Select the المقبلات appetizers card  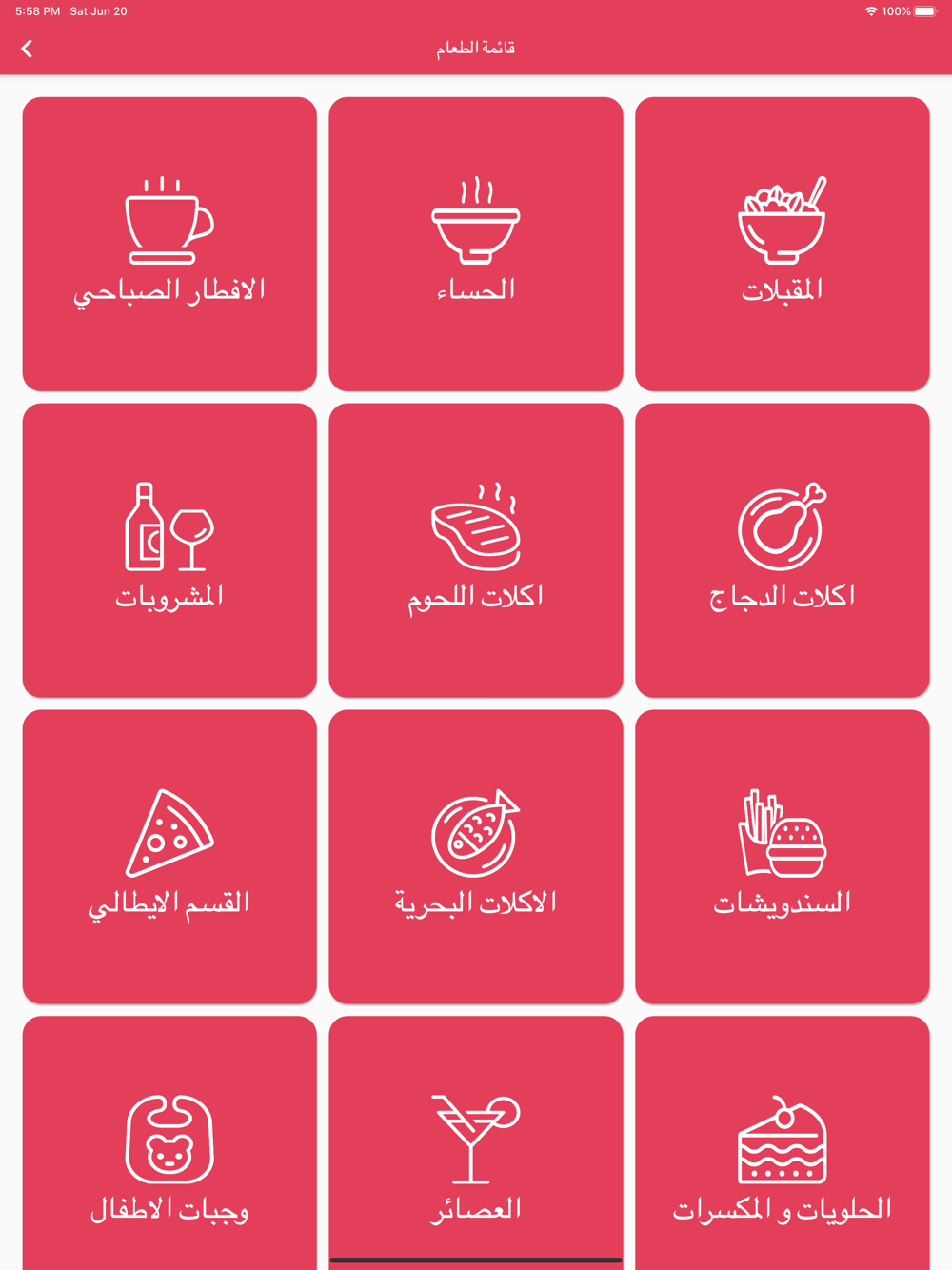coord(783,244)
